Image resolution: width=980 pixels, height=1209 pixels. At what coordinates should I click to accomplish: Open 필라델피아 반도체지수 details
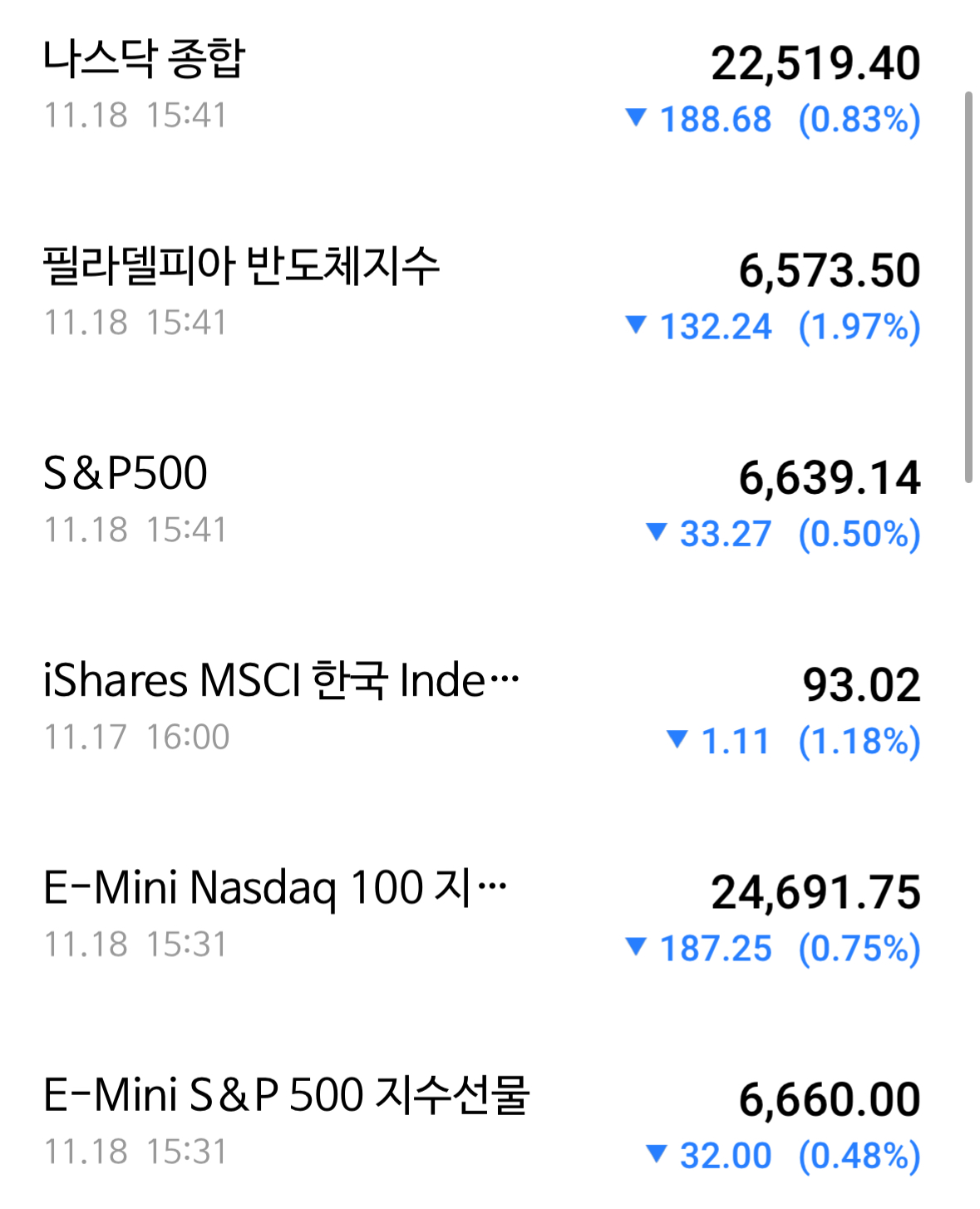(x=482, y=294)
